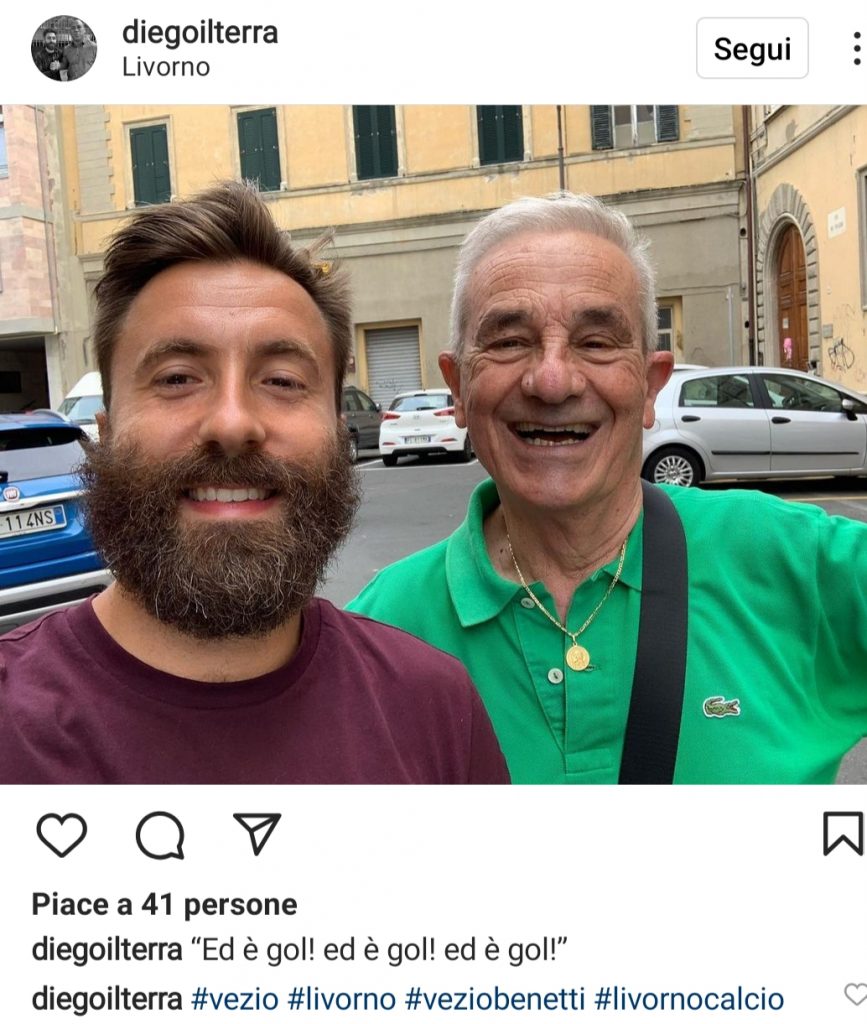Open the #livornocalcio hashtag

point(688,998)
